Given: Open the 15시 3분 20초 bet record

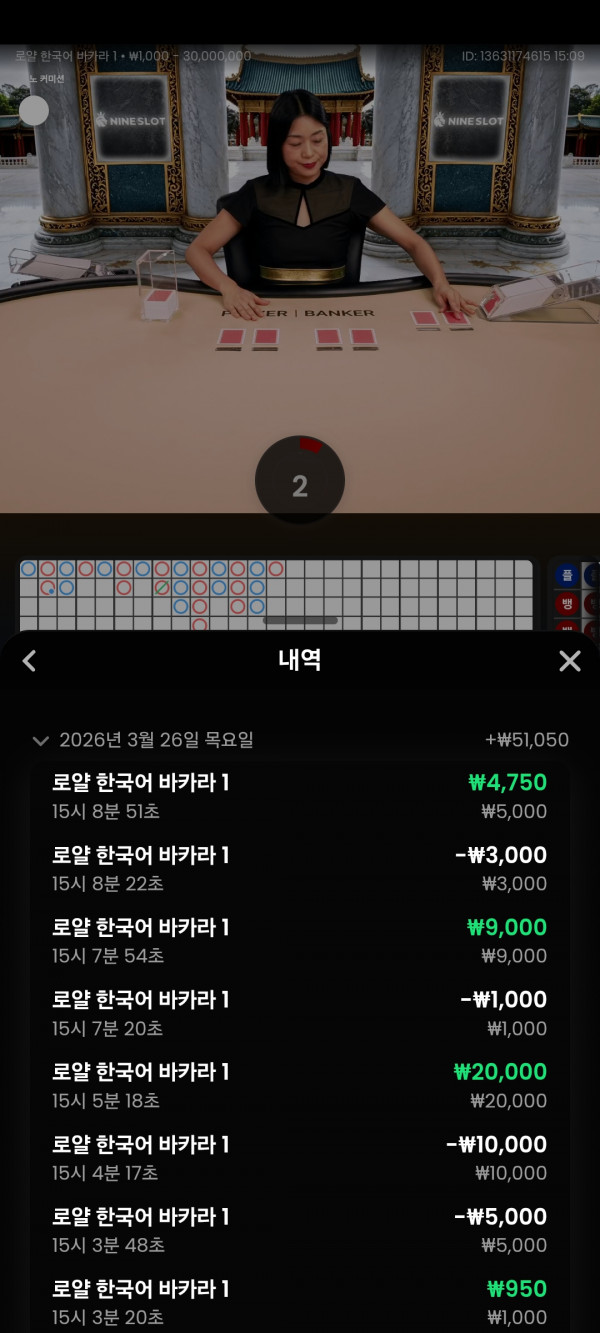Looking at the screenshot, I should click(299, 1302).
